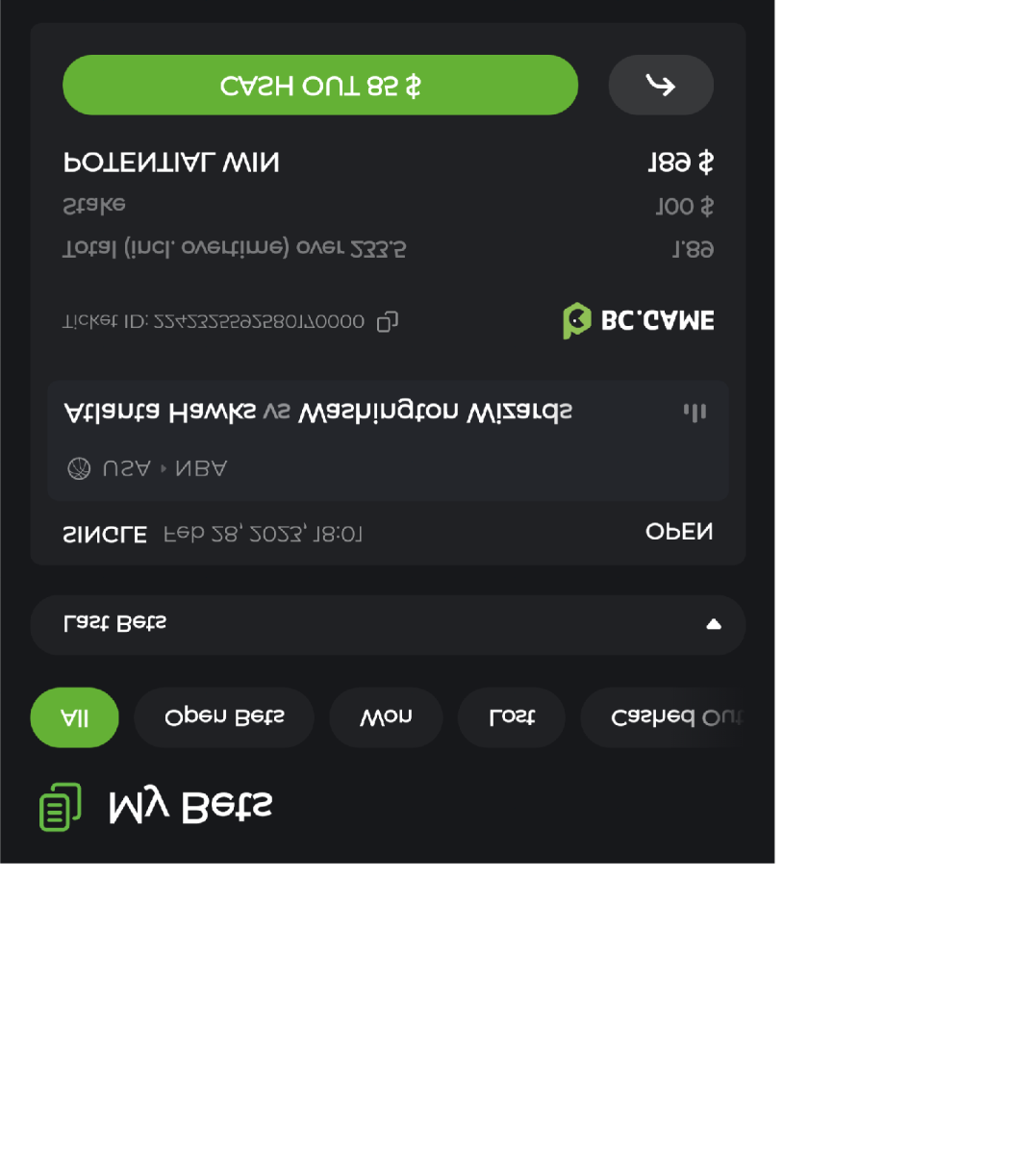Cash out the bet for 85 $
Image resolution: width=1036 pixels, height=1154 pixels.
(x=319, y=86)
